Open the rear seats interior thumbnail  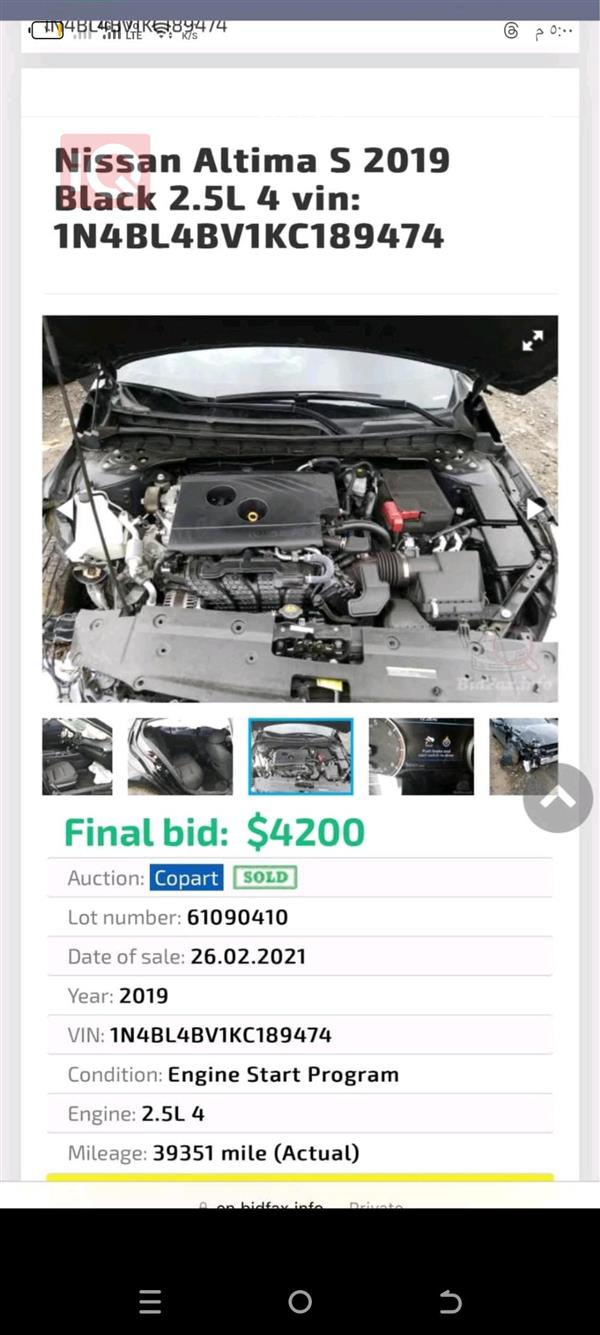pos(180,756)
